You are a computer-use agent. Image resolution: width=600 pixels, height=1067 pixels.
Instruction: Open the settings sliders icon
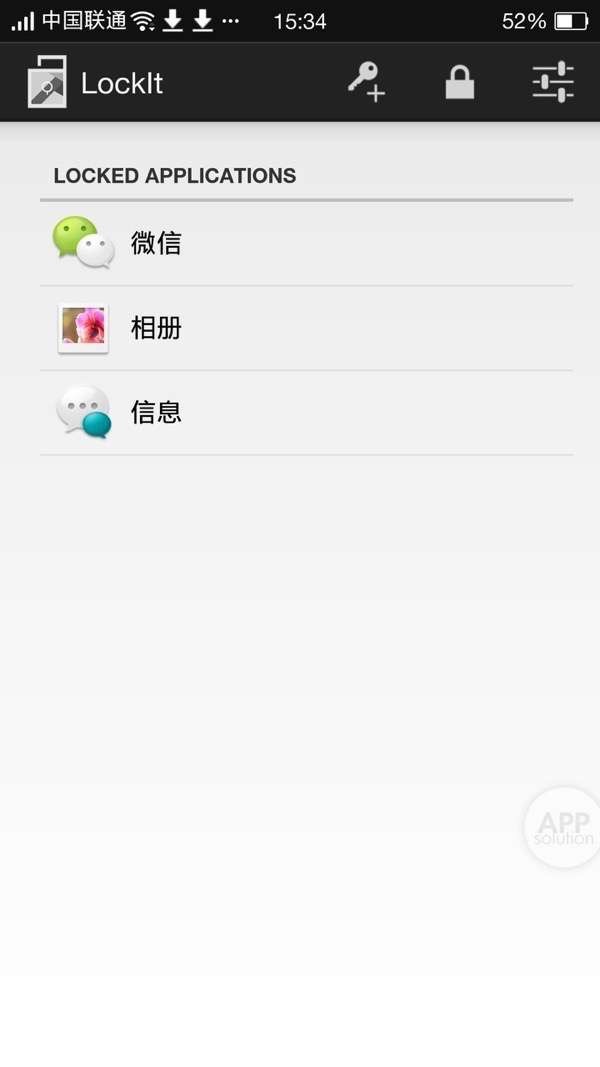[x=552, y=82]
